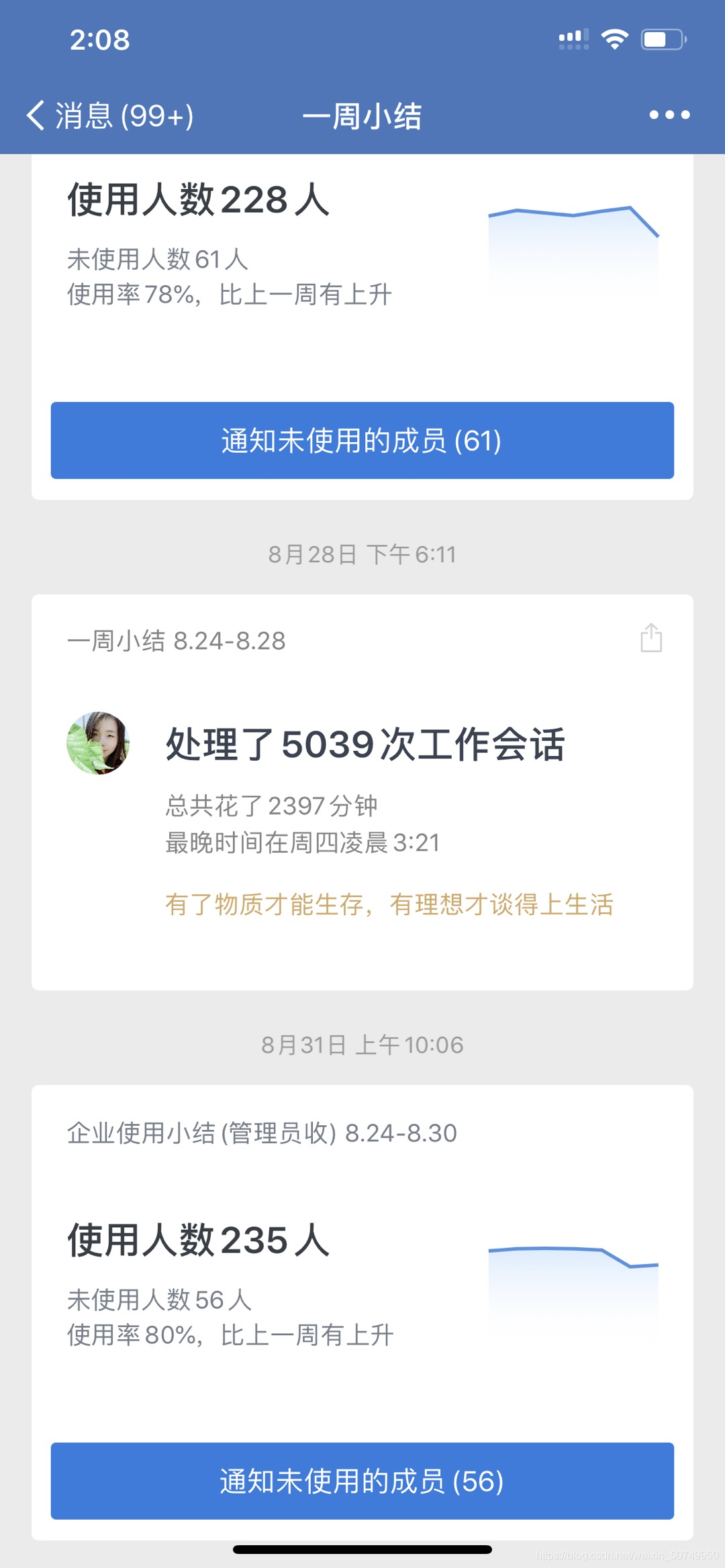This screenshot has height=1568, width=725.
Task: Go back to the 消息 (99+) list
Action: pyautogui.click(x=111, y=115)
